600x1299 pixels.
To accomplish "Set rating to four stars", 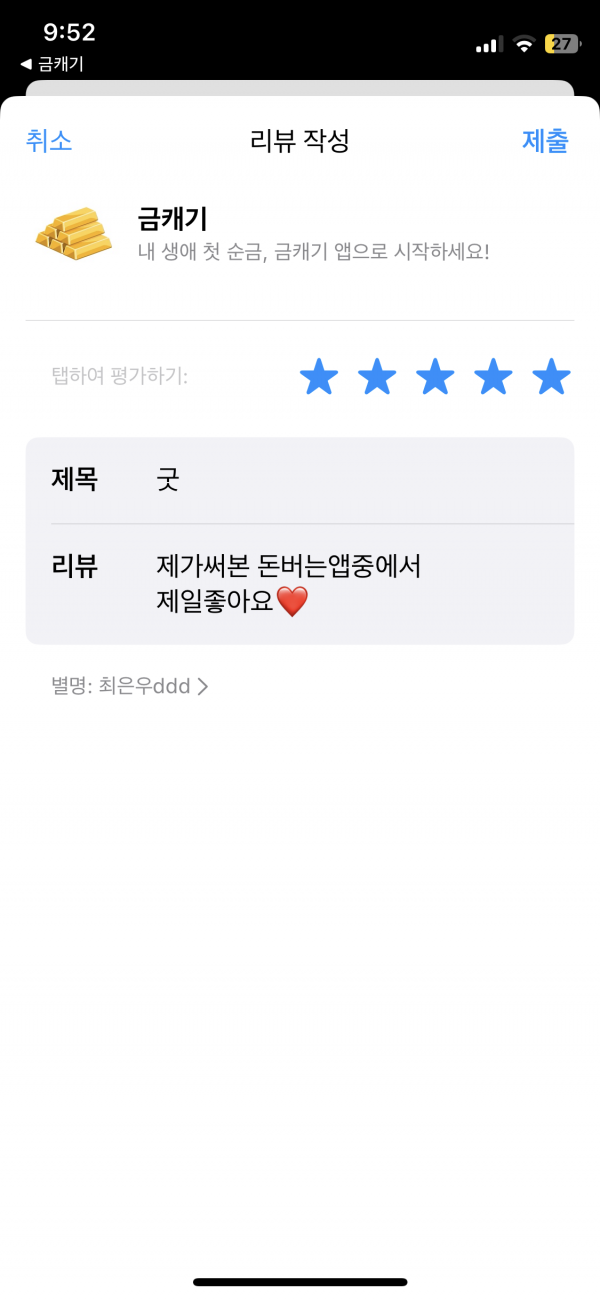I will [493, 378].
